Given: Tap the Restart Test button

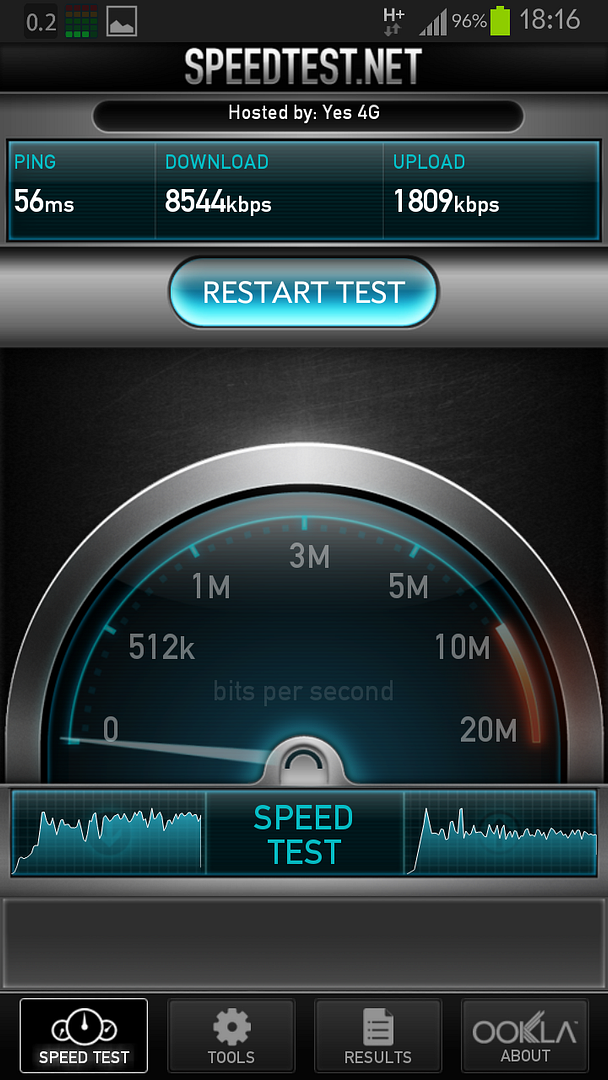Looking at the screenshot, I should pos(303,292).
